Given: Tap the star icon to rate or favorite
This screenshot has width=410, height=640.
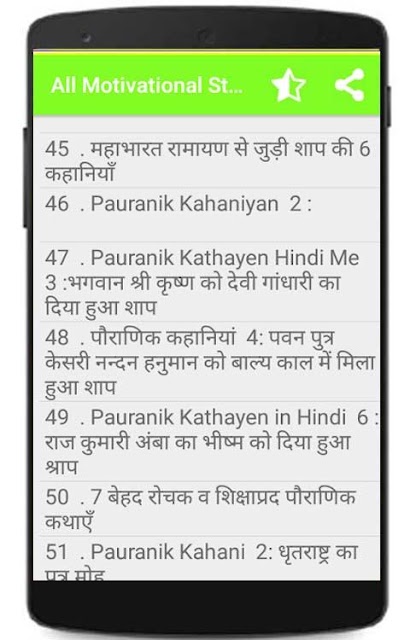Looking at the screenshot, I should [288, 85].
